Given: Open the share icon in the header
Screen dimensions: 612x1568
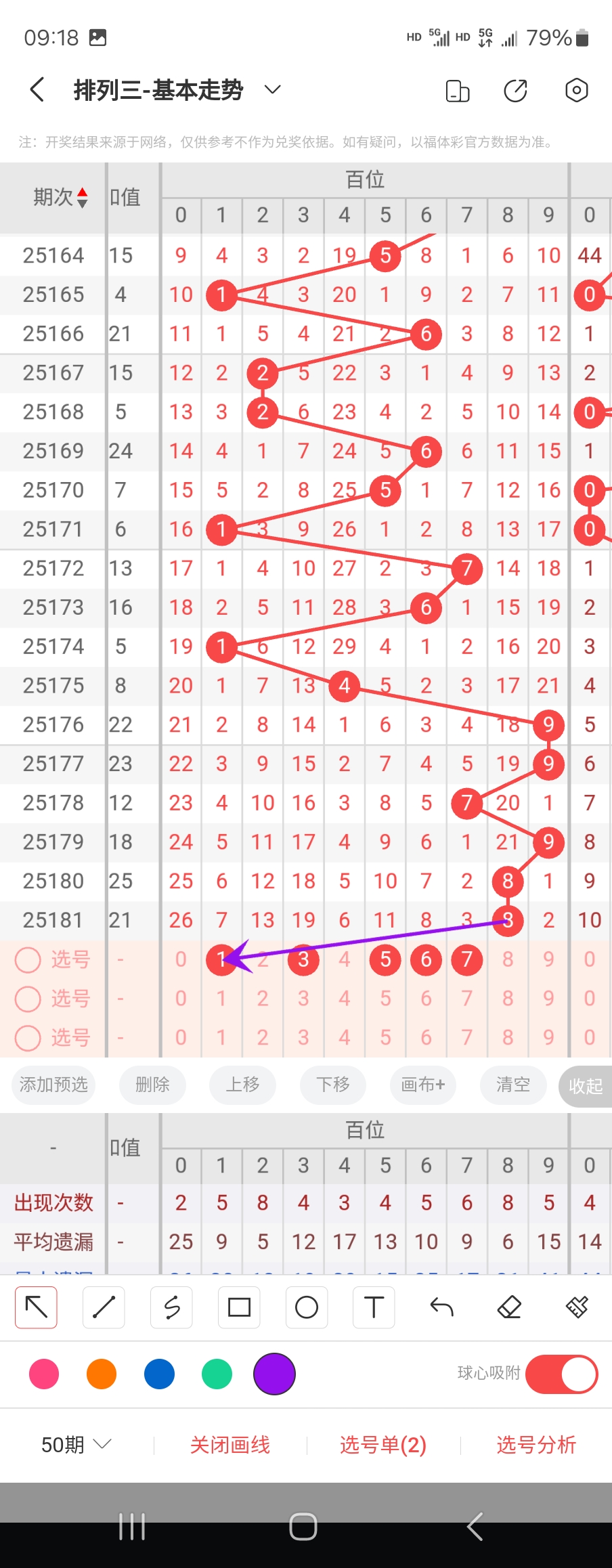Looking at the screenshot, I should tap(516, 90).
